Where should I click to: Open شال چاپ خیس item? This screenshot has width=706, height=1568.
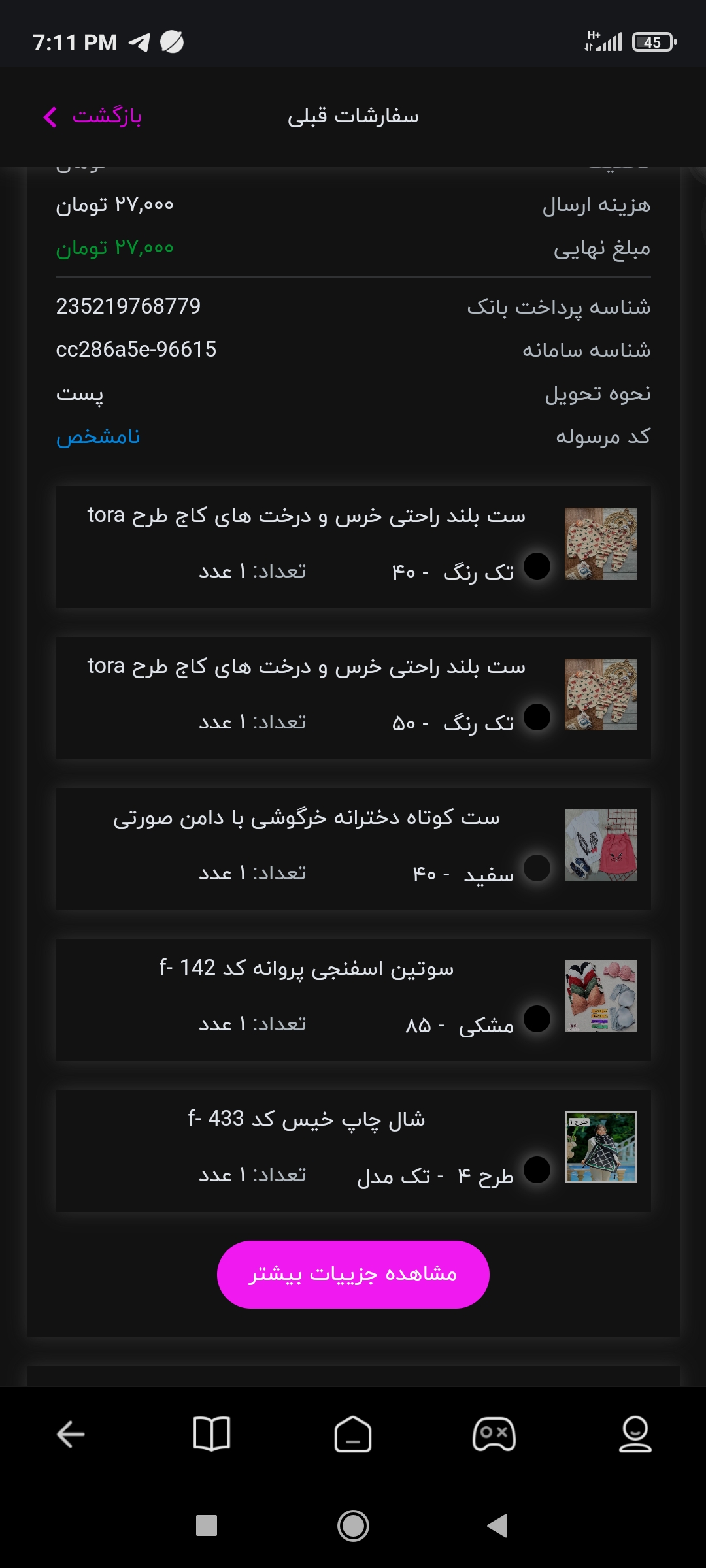coord(353,1151)
